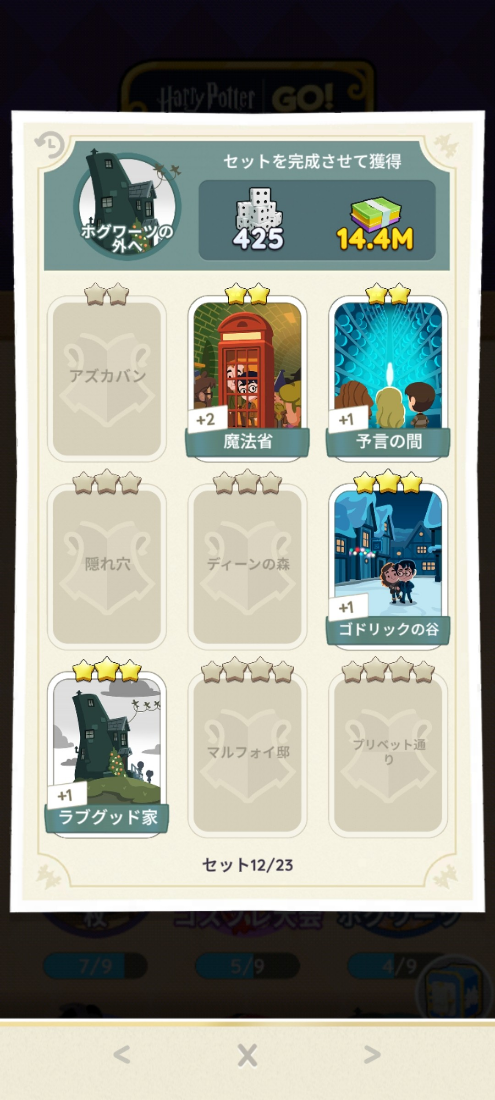Go to the previous sticker set

121,1054
